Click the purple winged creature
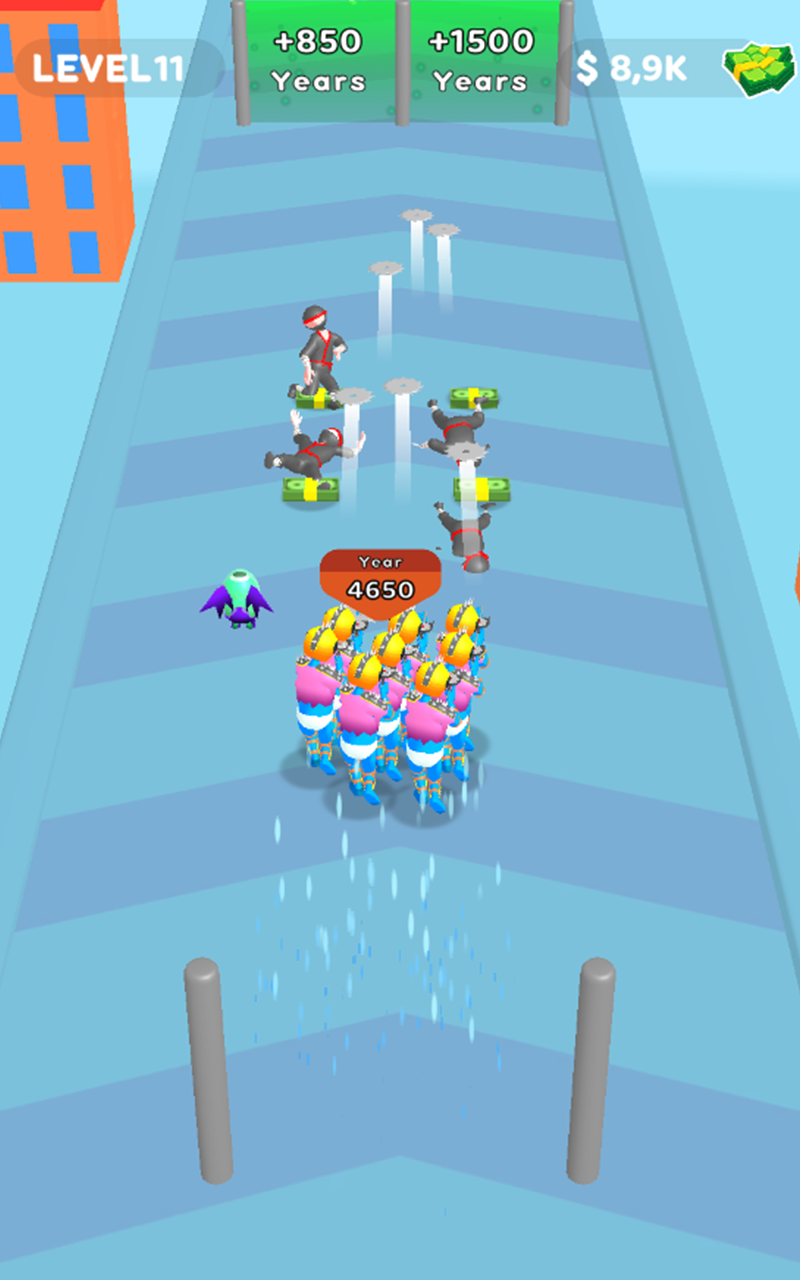This screenshot has height=1280, width=800. (235, 598)
